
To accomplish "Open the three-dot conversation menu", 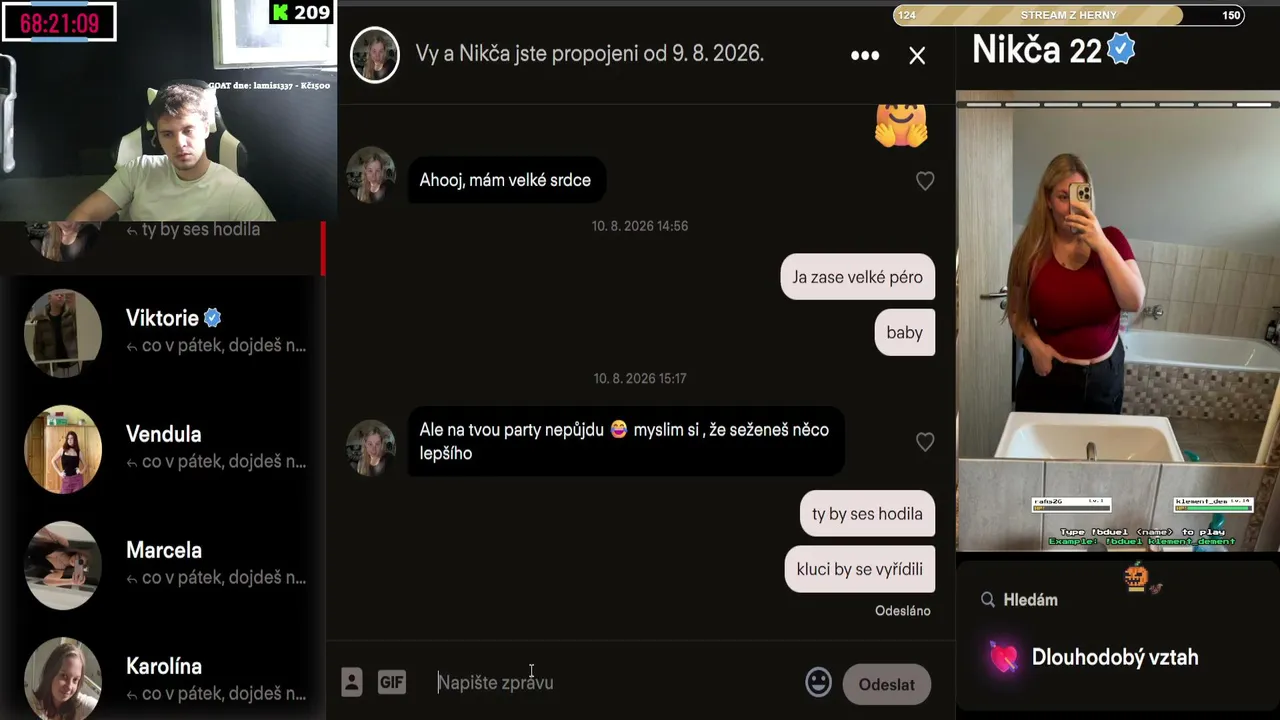I will [x=865, y=56].
